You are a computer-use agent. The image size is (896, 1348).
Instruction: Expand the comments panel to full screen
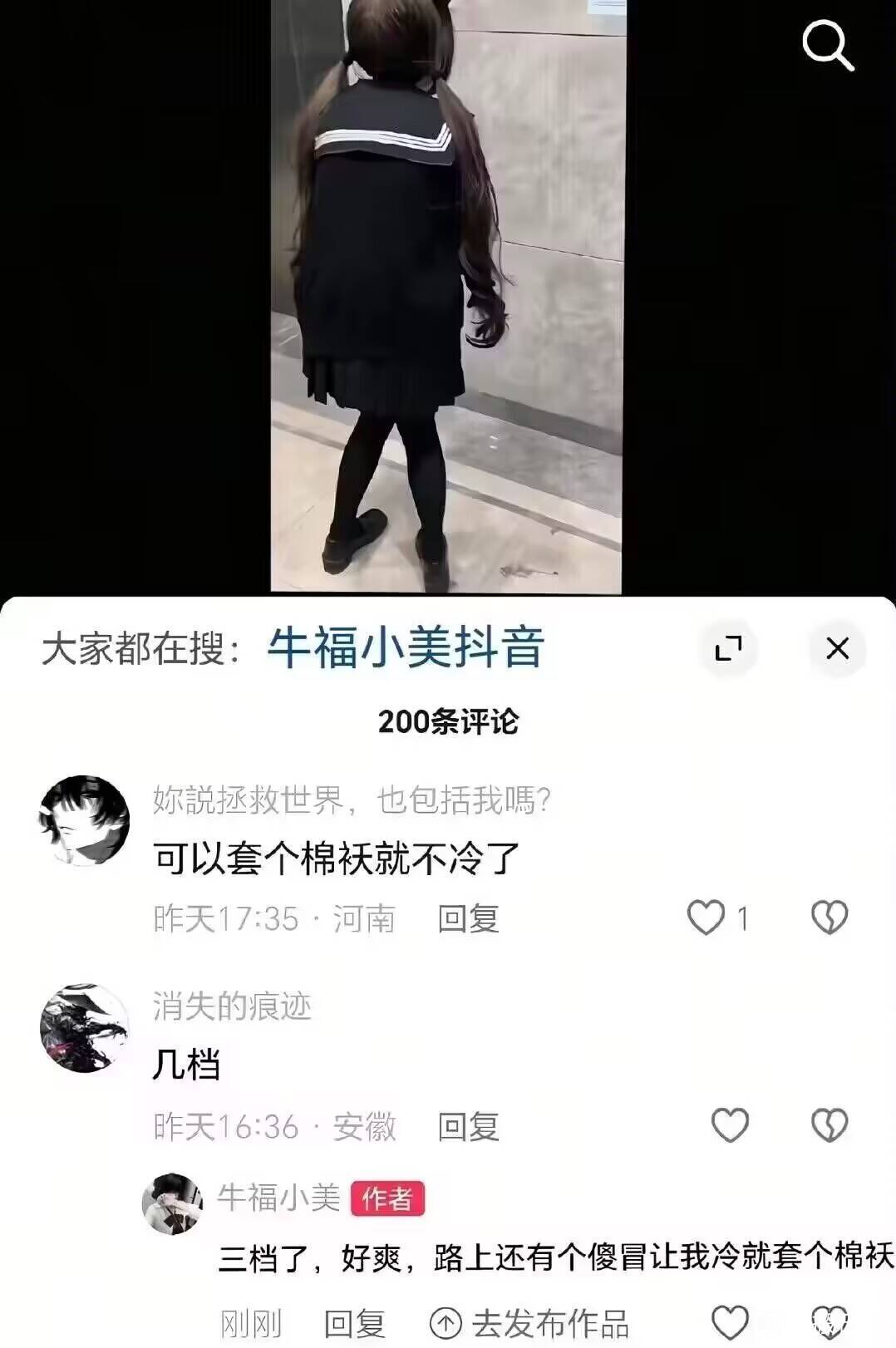point(729,648)
